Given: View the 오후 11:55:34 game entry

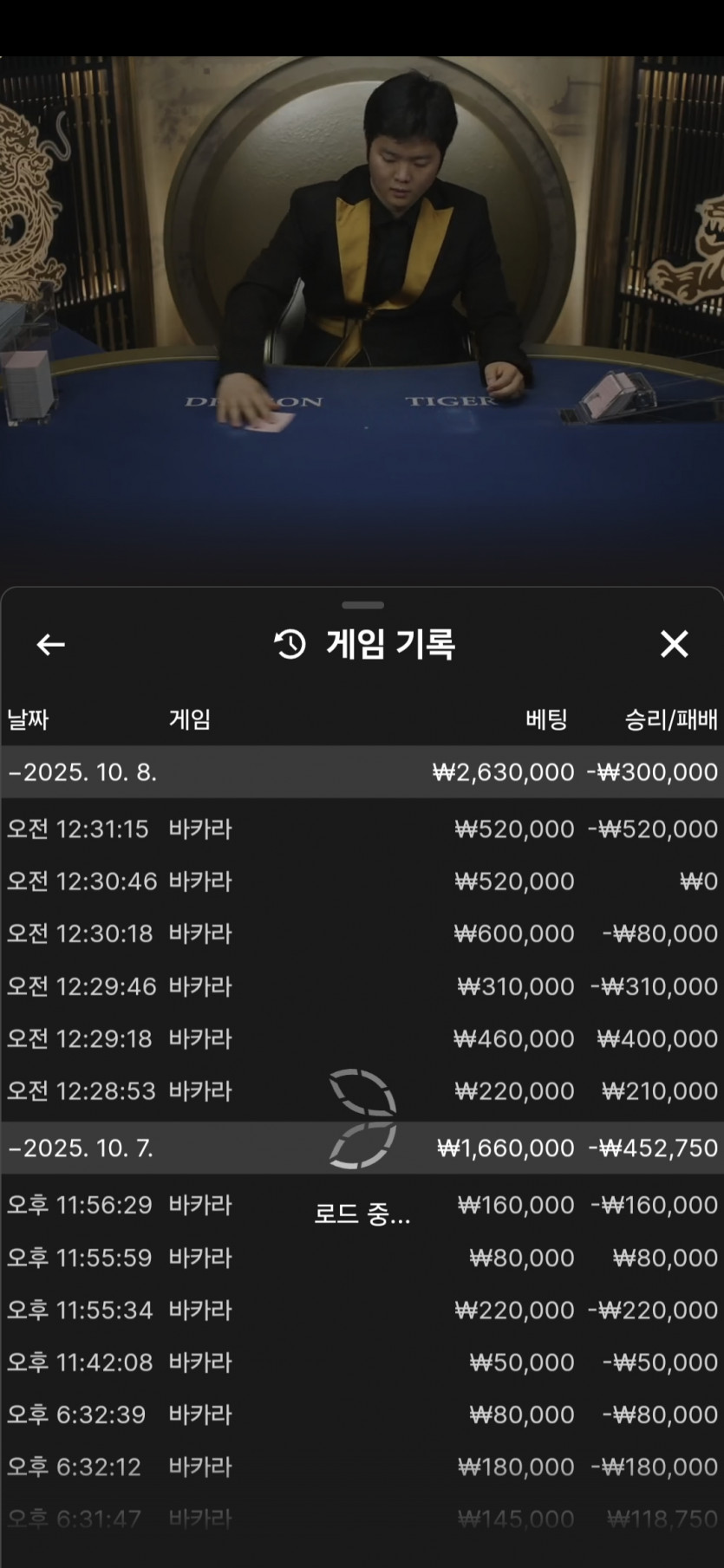Looking at the screenshot, I should tap(362, 1310).
